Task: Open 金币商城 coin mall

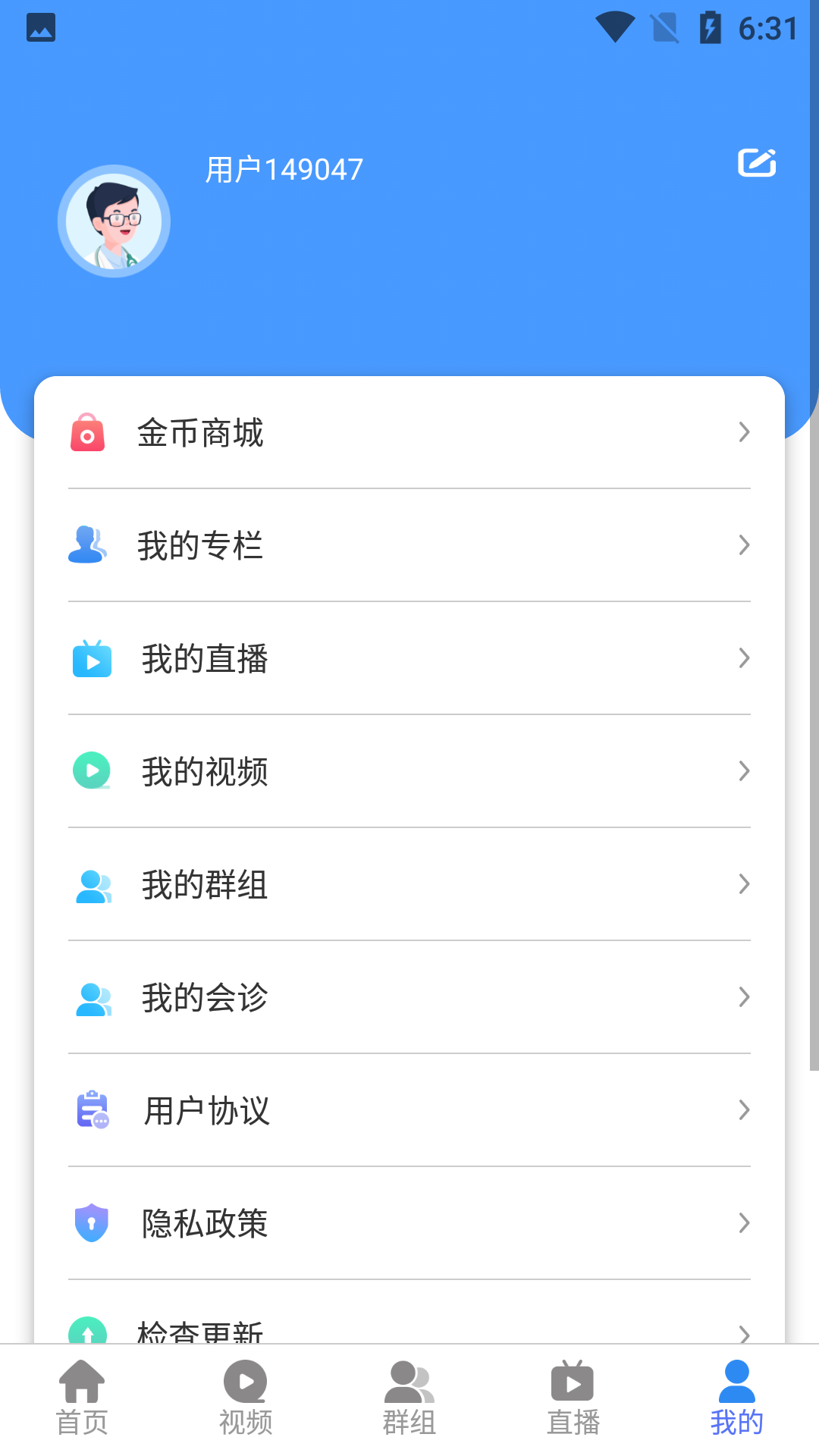Action: 409,433
